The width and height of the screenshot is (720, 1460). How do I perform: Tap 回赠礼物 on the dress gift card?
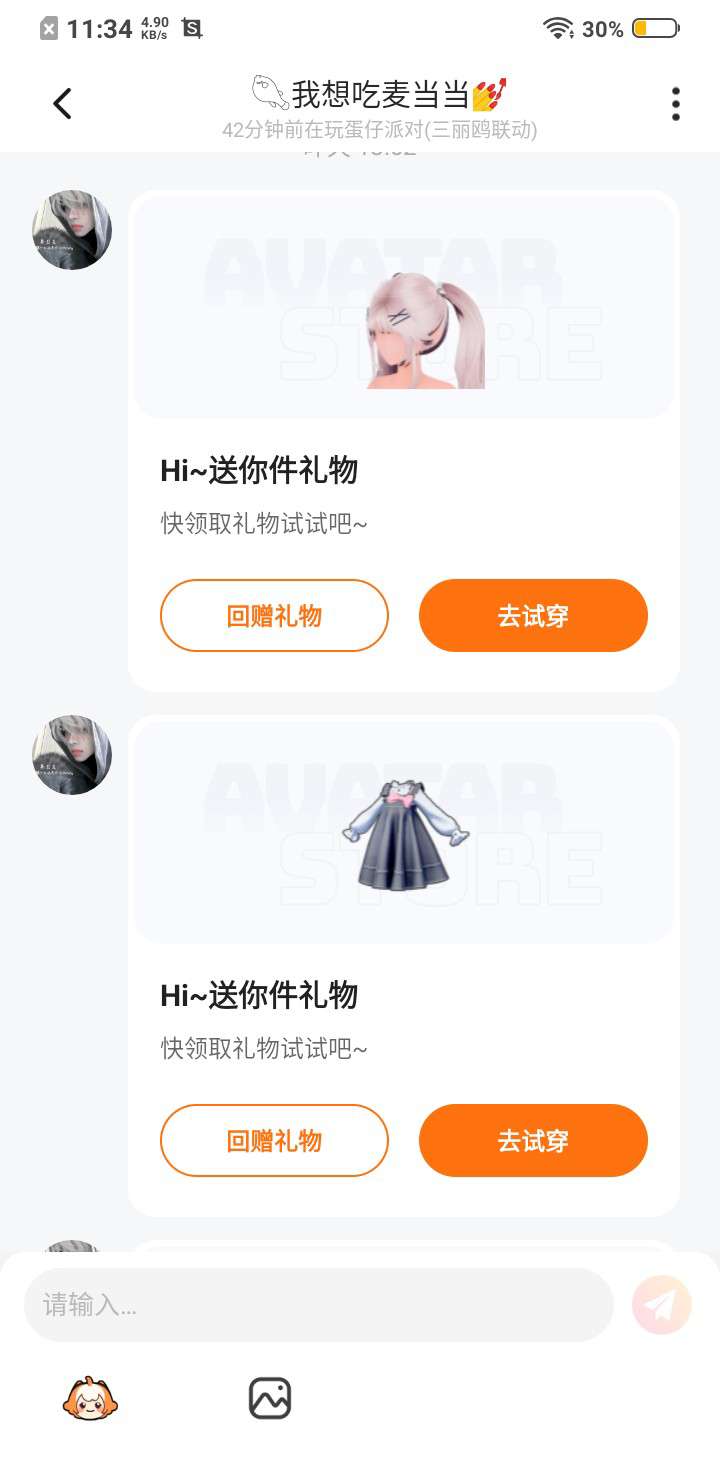(274, 1141)
